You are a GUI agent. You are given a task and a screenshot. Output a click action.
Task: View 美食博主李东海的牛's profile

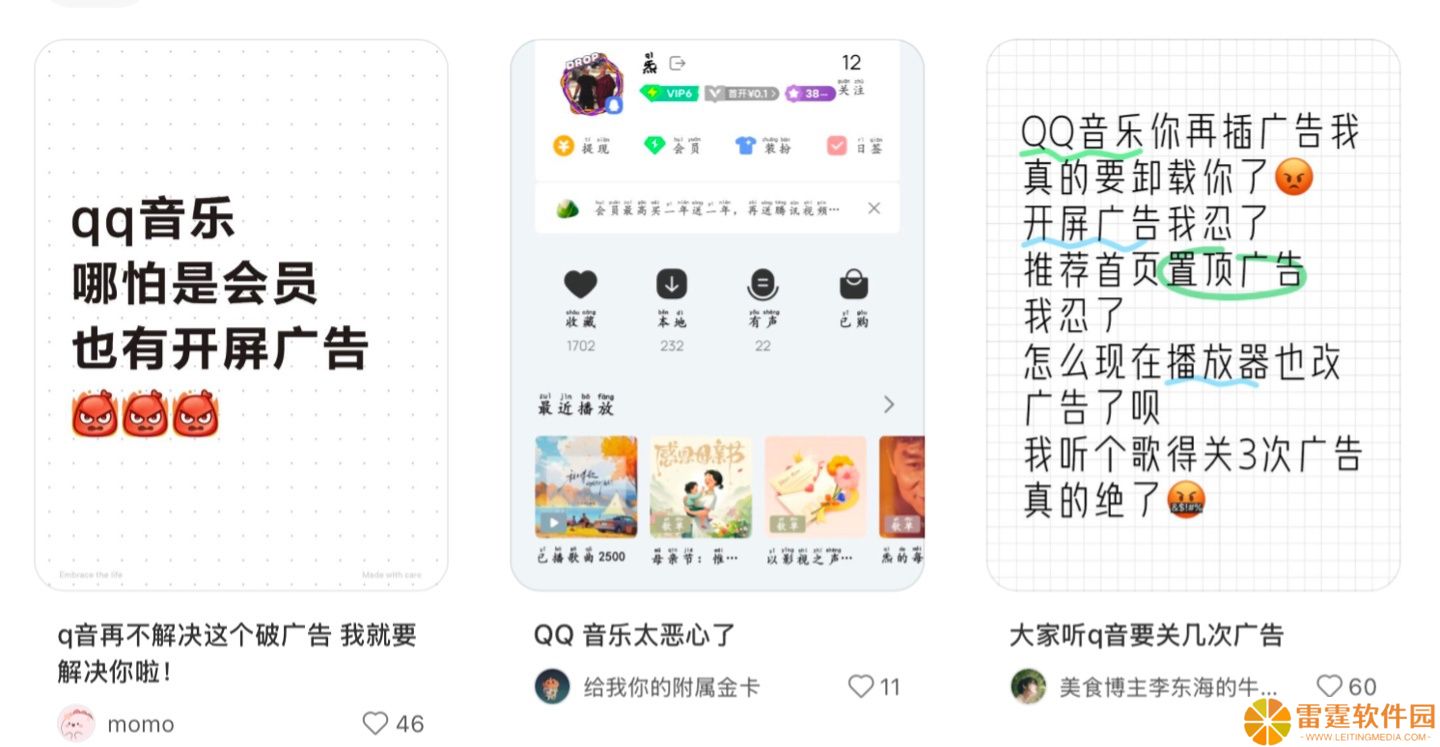1028,686
